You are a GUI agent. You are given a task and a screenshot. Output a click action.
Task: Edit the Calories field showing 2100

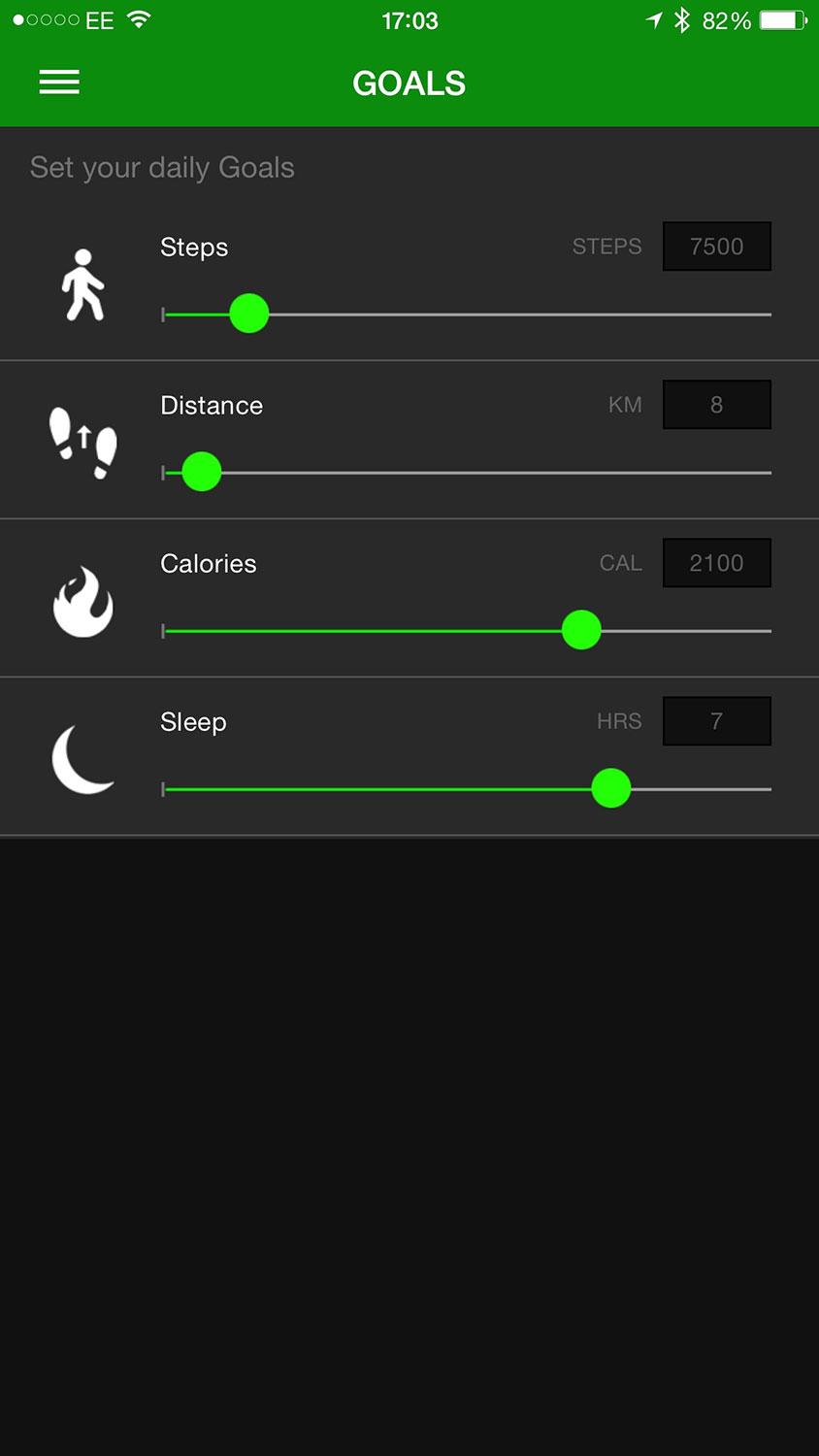pyautogui.click(x=717, y=563)
